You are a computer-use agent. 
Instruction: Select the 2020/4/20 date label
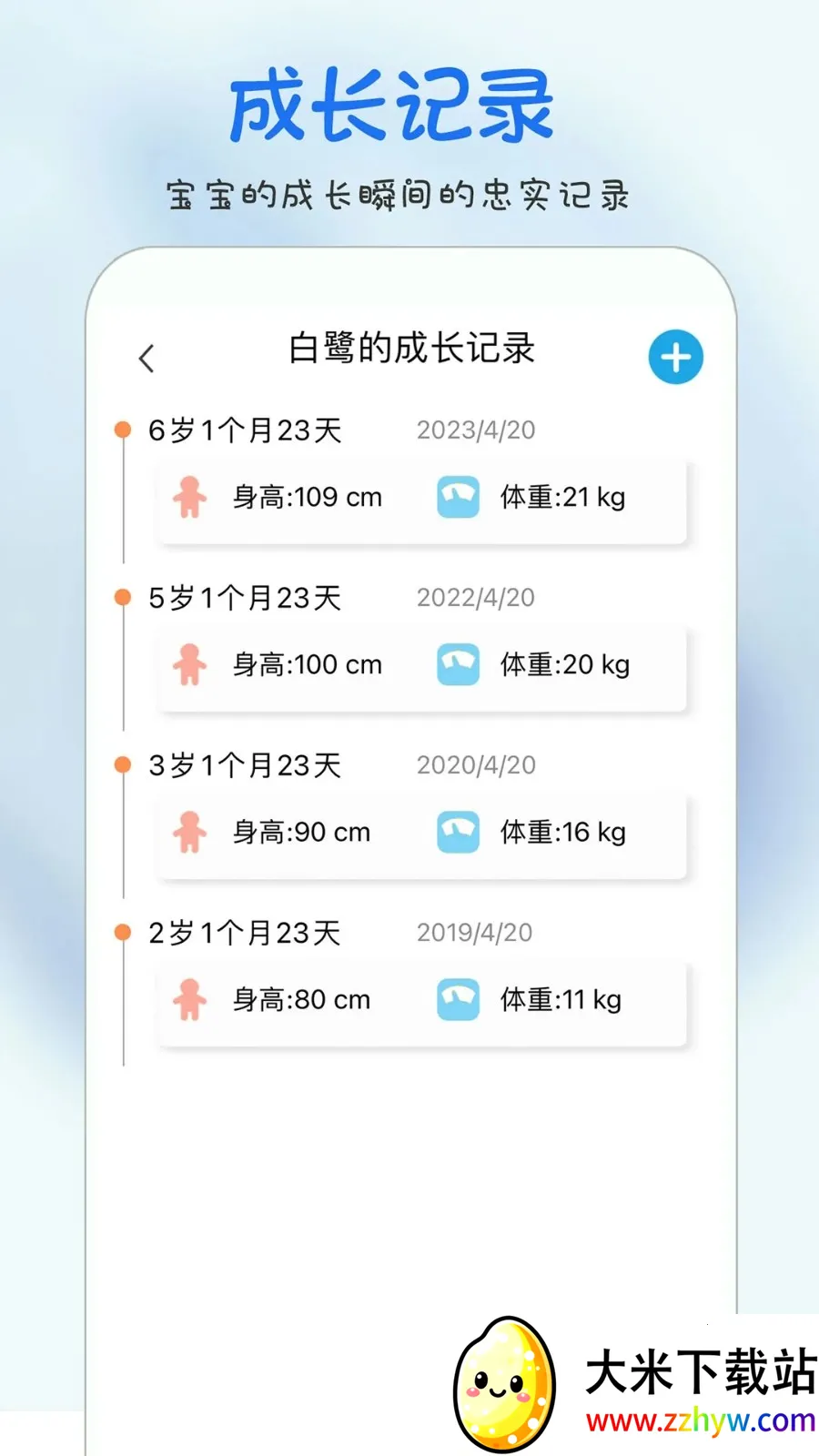(475, 764)
